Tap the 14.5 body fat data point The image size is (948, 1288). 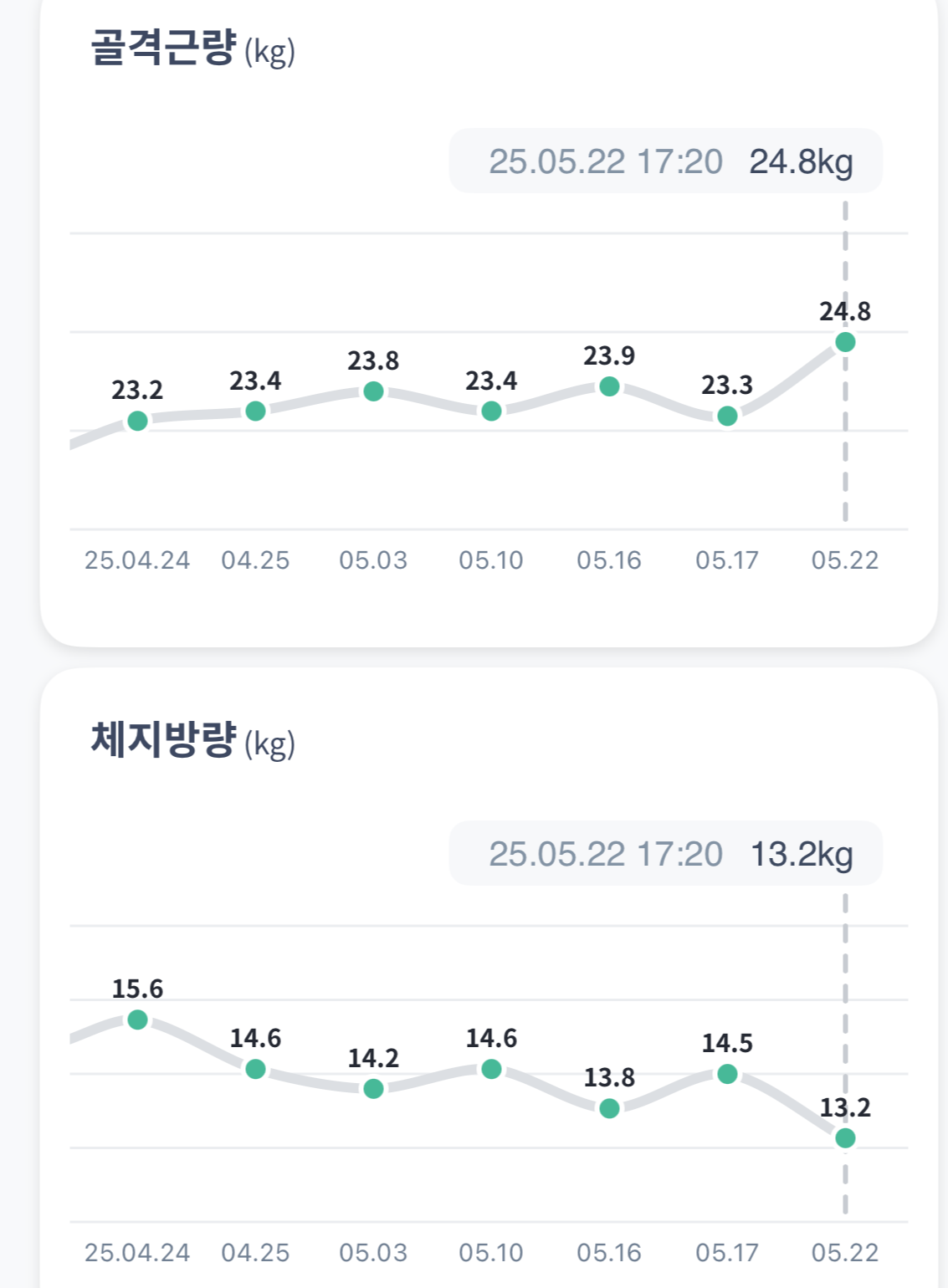tap(728, 1074)
